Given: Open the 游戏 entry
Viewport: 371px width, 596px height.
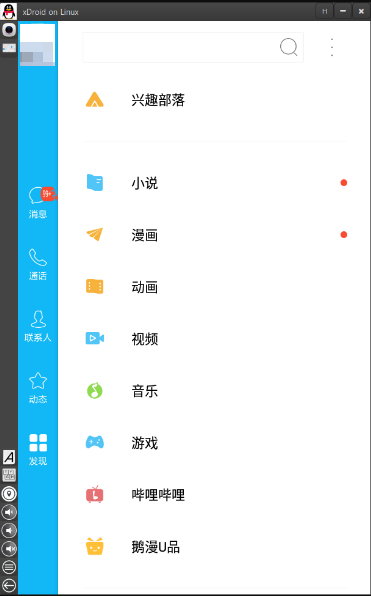Looking at the screenshot, I should pos(215,443).
